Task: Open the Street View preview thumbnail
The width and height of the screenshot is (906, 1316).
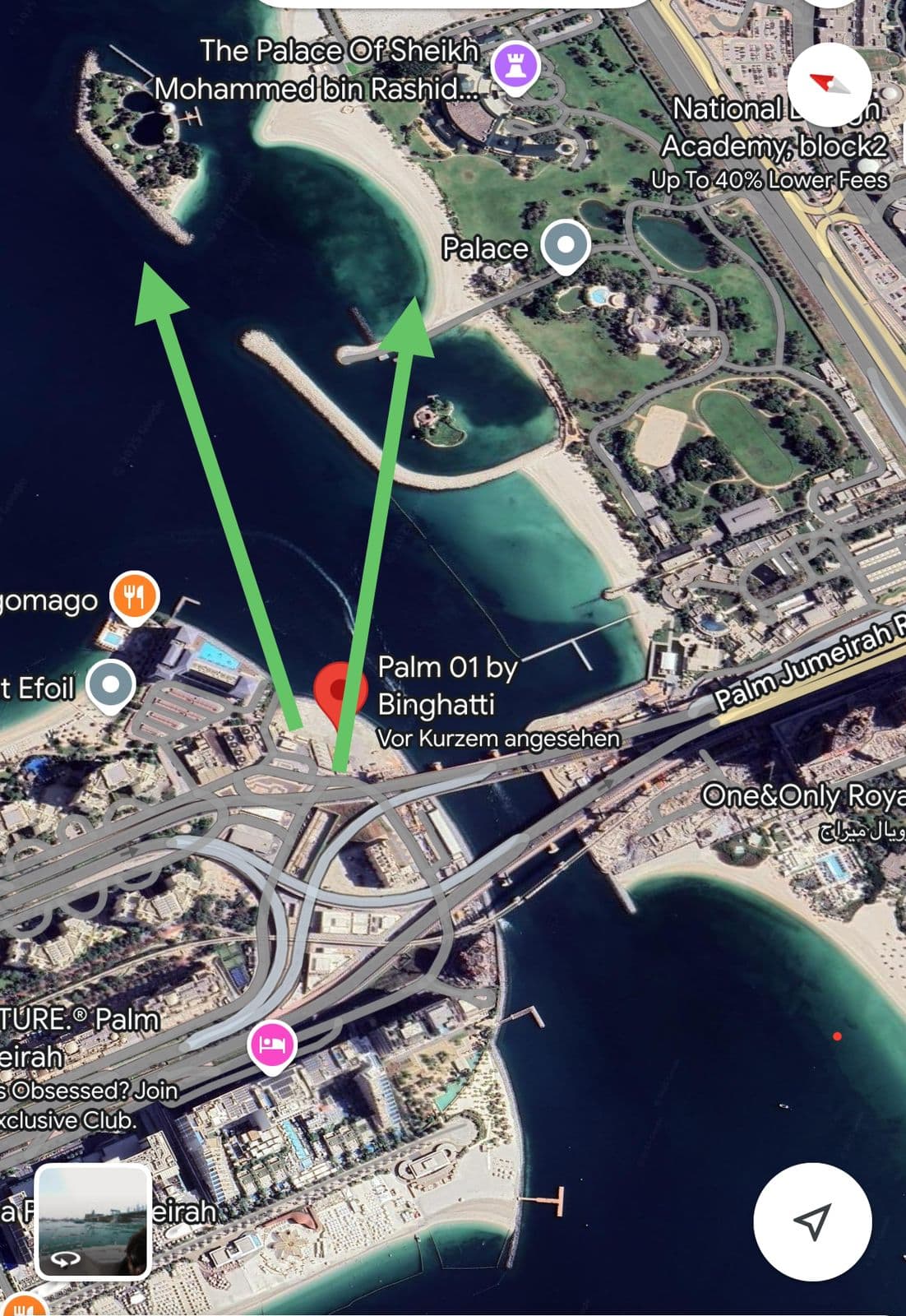Action: click(93, 1221)
